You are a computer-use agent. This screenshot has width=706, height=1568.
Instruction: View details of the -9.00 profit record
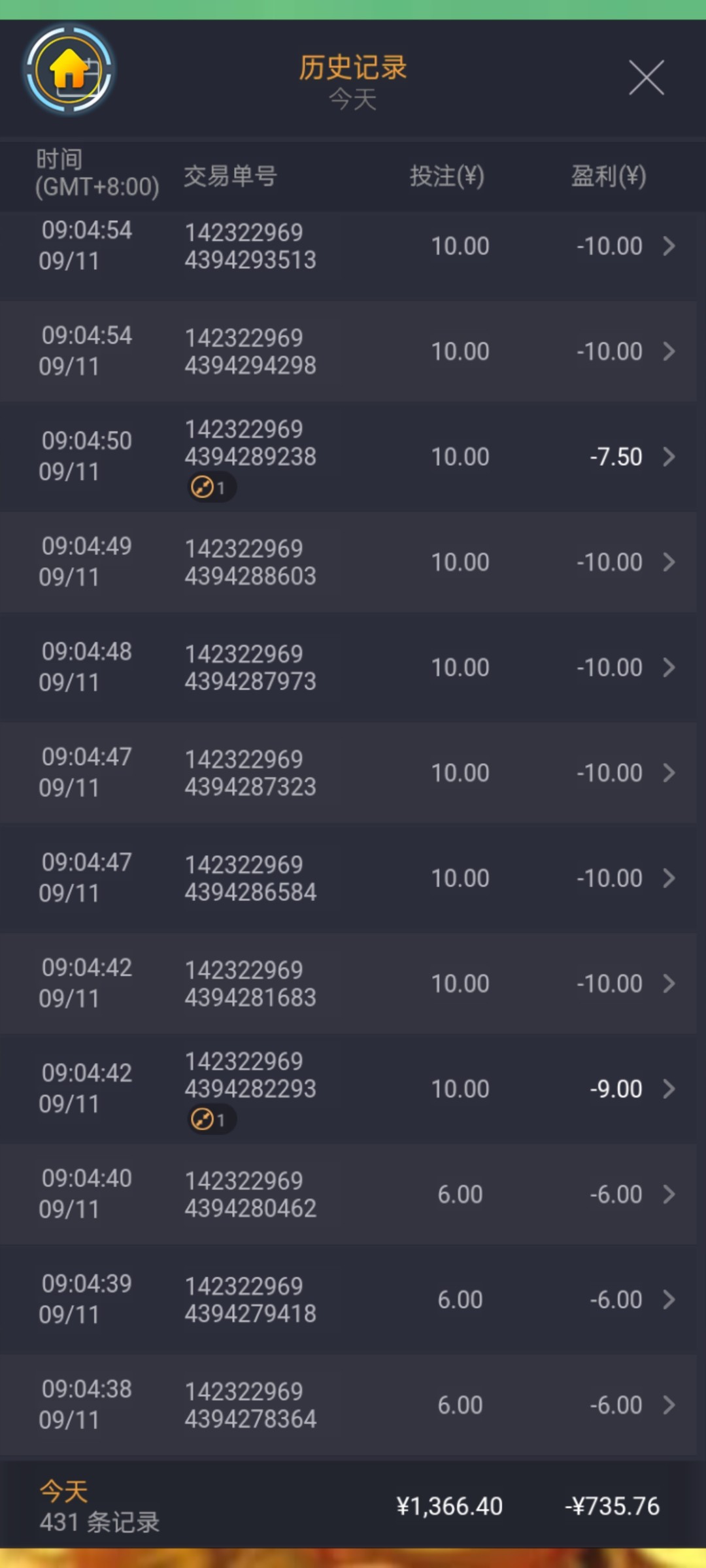coord(353,1089)
